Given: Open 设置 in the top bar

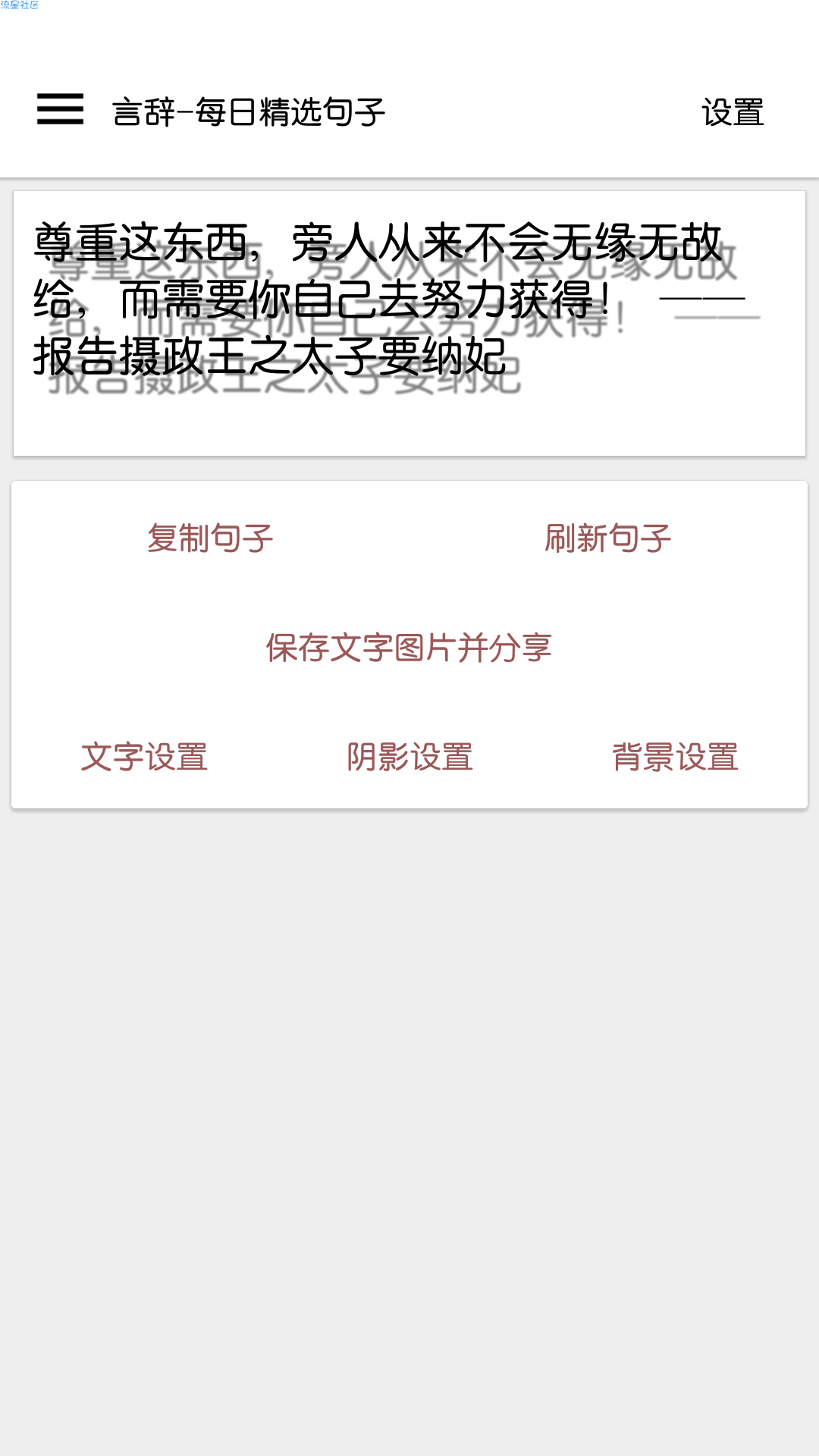Looking at the screenshot, I should [x=733, y=113].
